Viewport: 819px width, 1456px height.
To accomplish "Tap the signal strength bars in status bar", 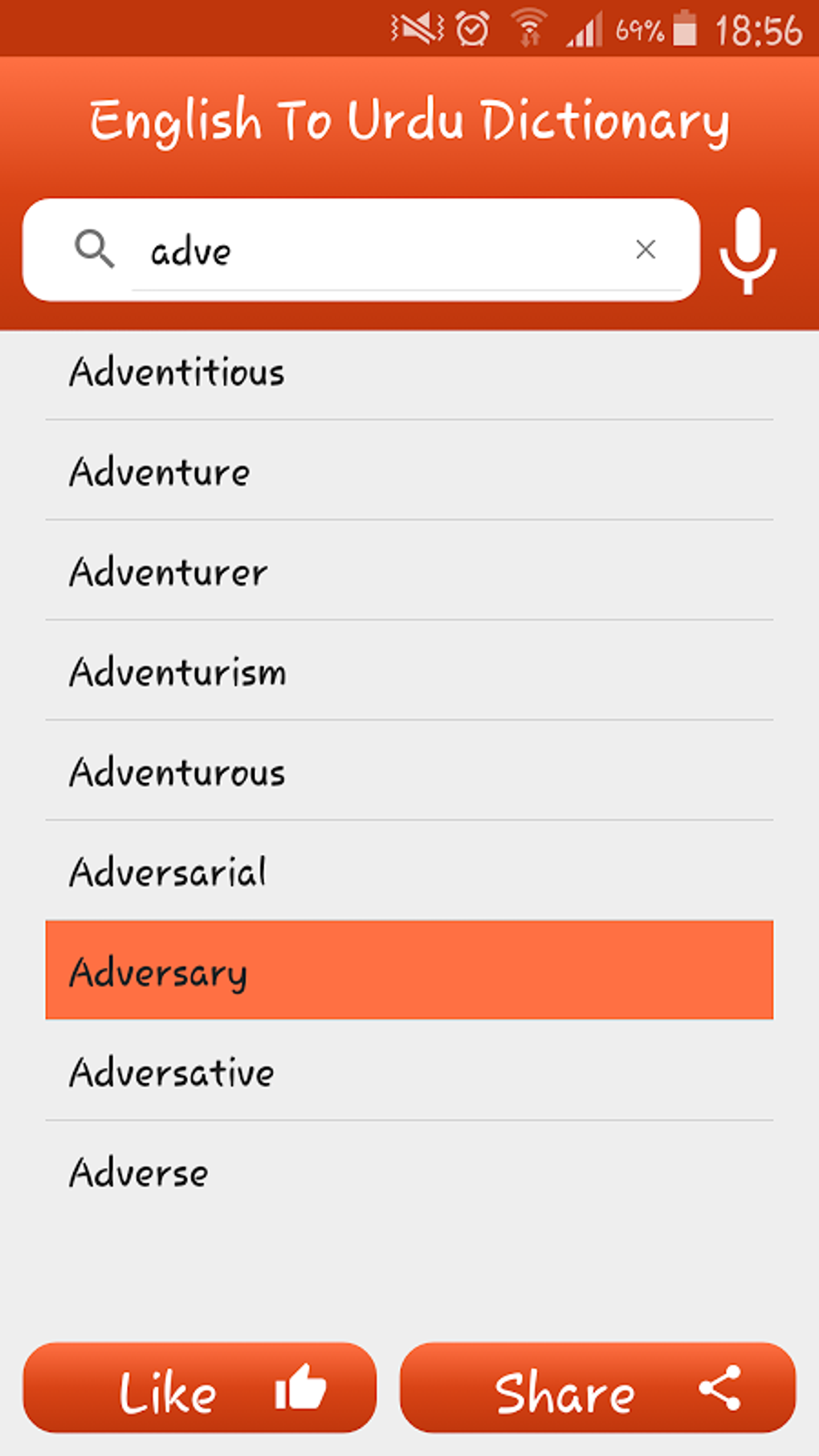I will 585,27.
